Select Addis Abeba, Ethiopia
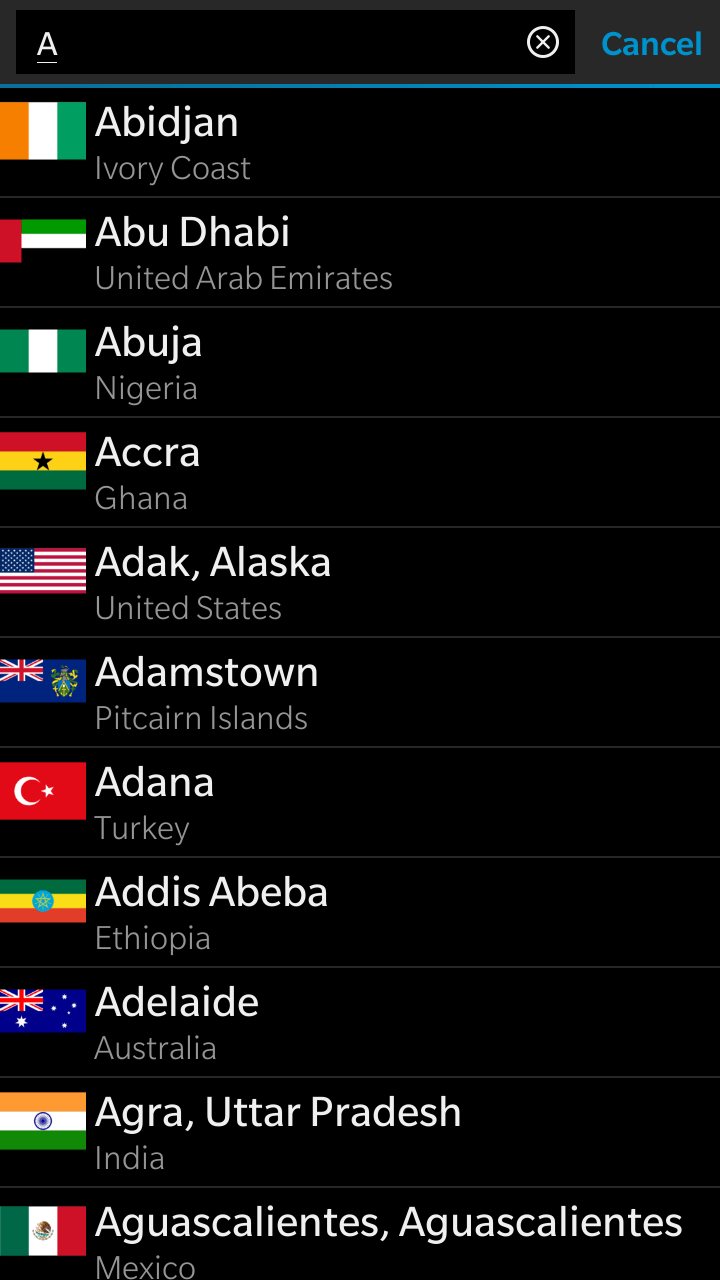The image size is (720, 1280). pos(360,912)
